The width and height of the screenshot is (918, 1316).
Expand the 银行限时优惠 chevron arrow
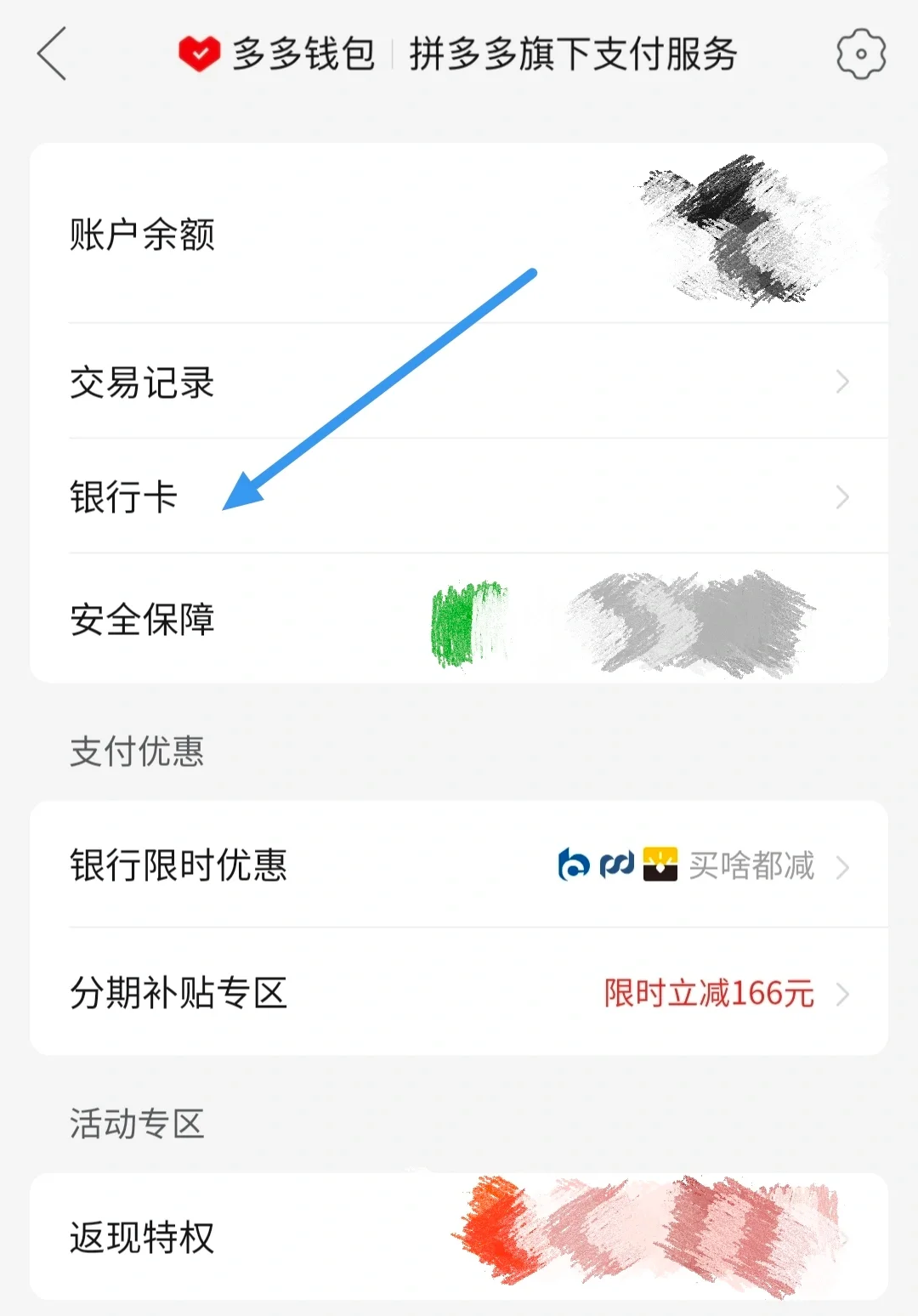click(x=844, y=867)
